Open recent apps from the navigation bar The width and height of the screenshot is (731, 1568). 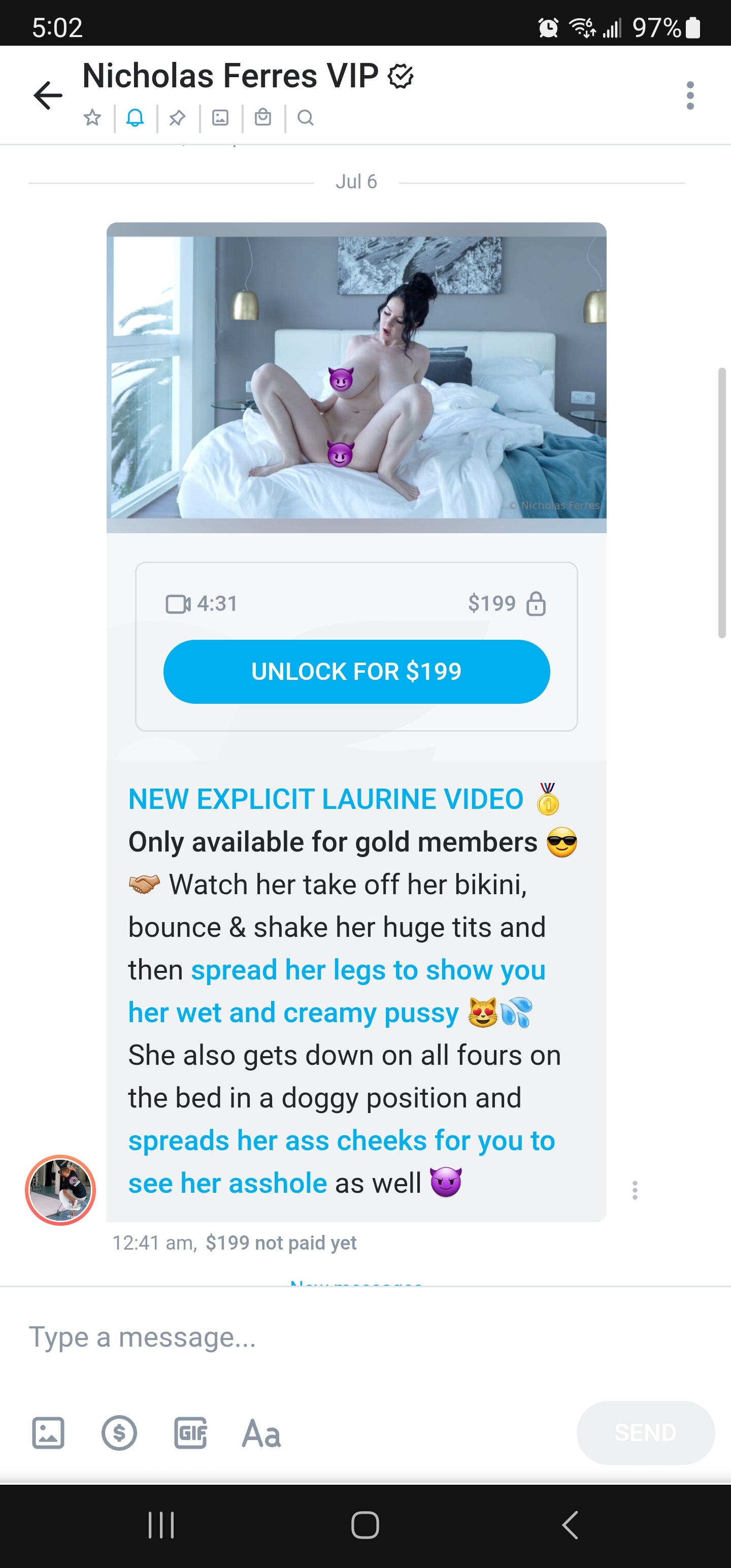161,1525
